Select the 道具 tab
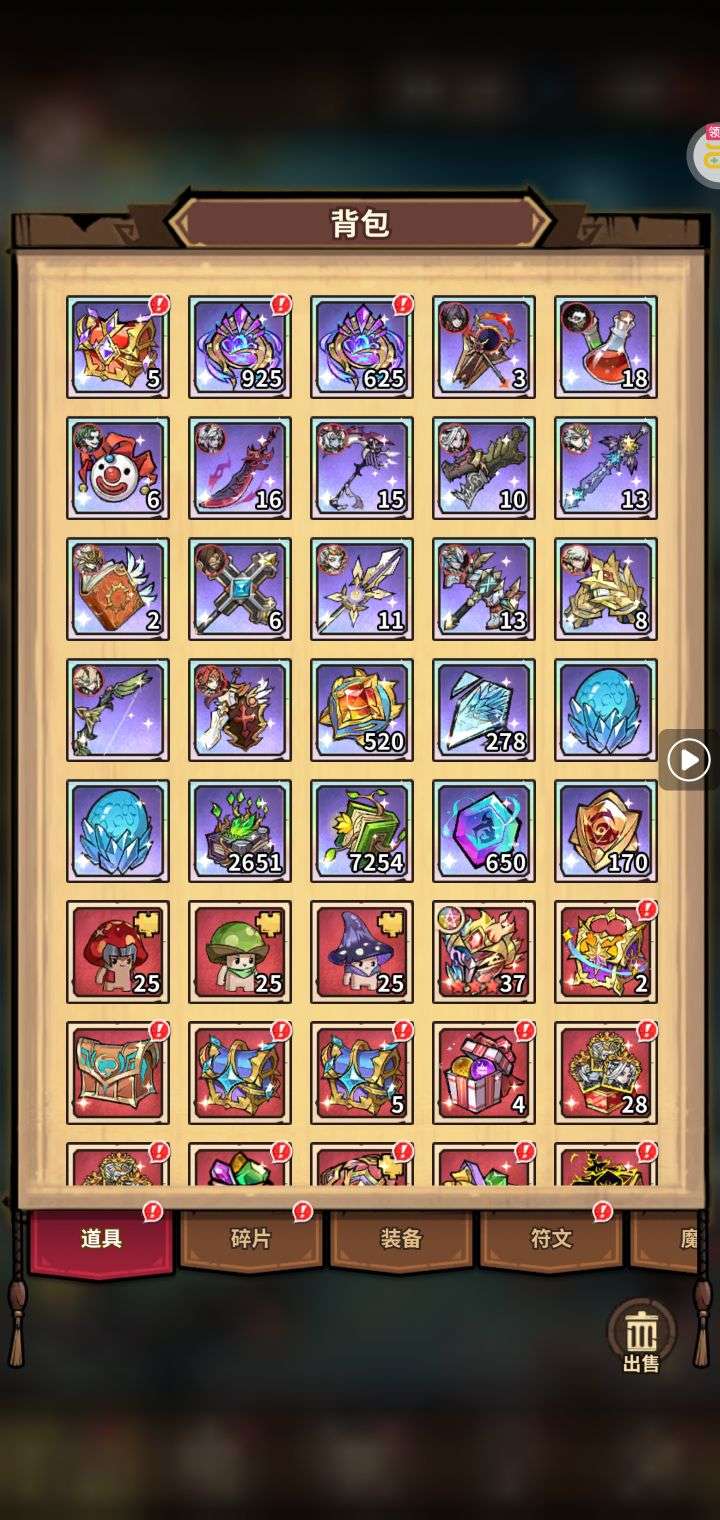Viewport: 720px width, 1520px height. point(101,1239)
